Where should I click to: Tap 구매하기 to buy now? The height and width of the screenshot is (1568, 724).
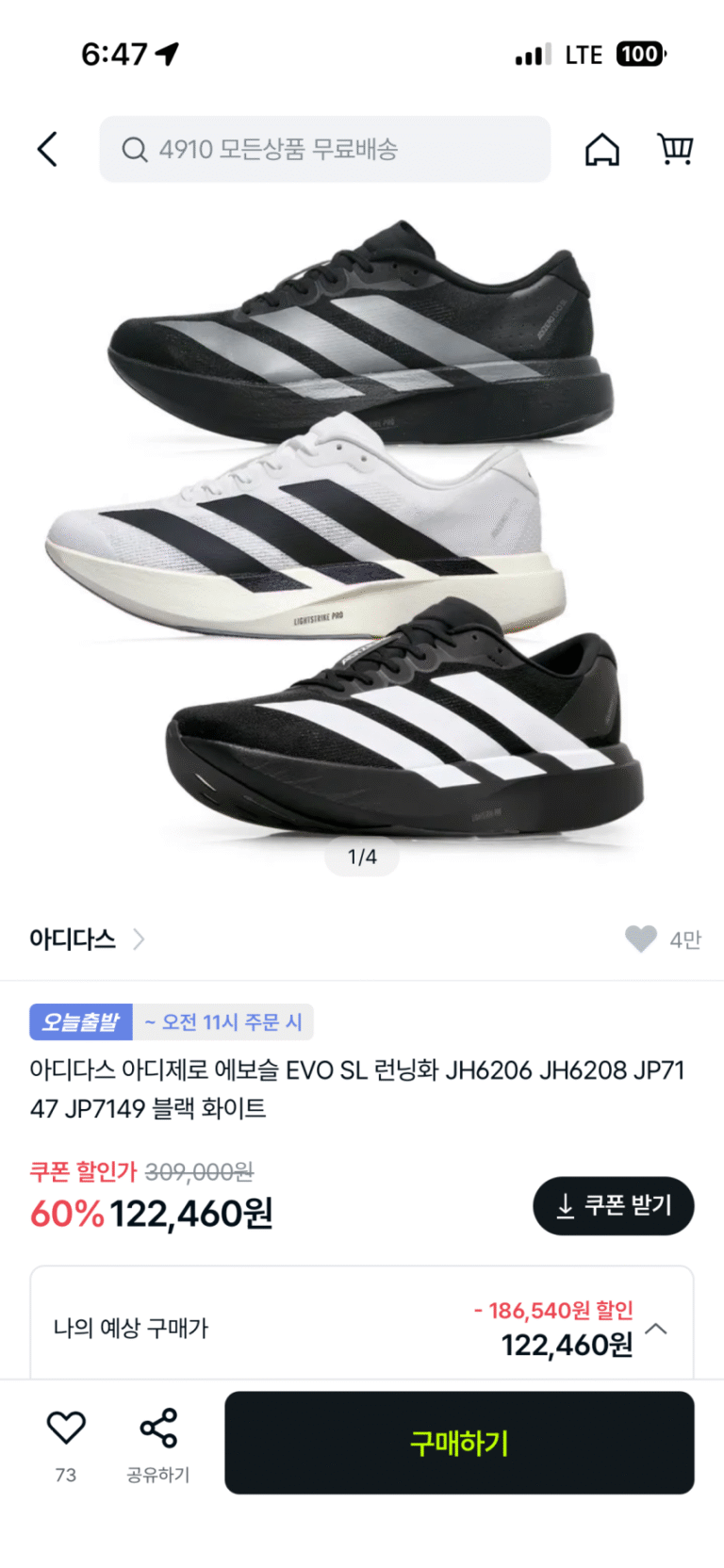459,1443
